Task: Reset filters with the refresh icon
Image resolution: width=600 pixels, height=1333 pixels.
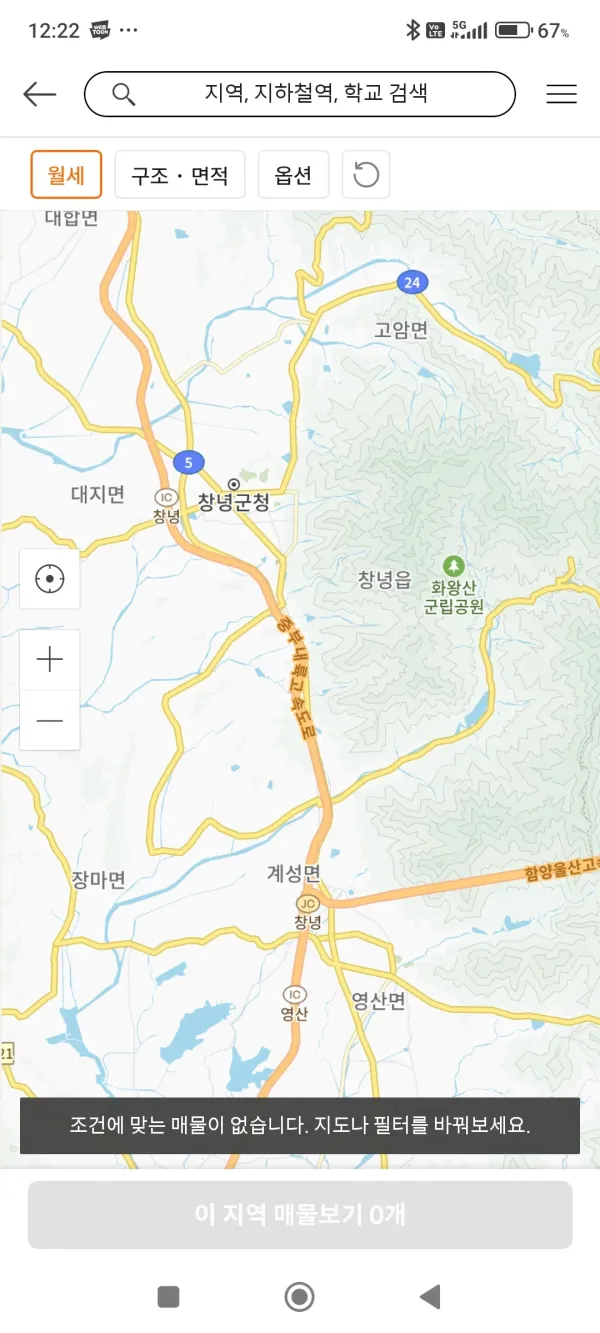Action: (366, 175)
